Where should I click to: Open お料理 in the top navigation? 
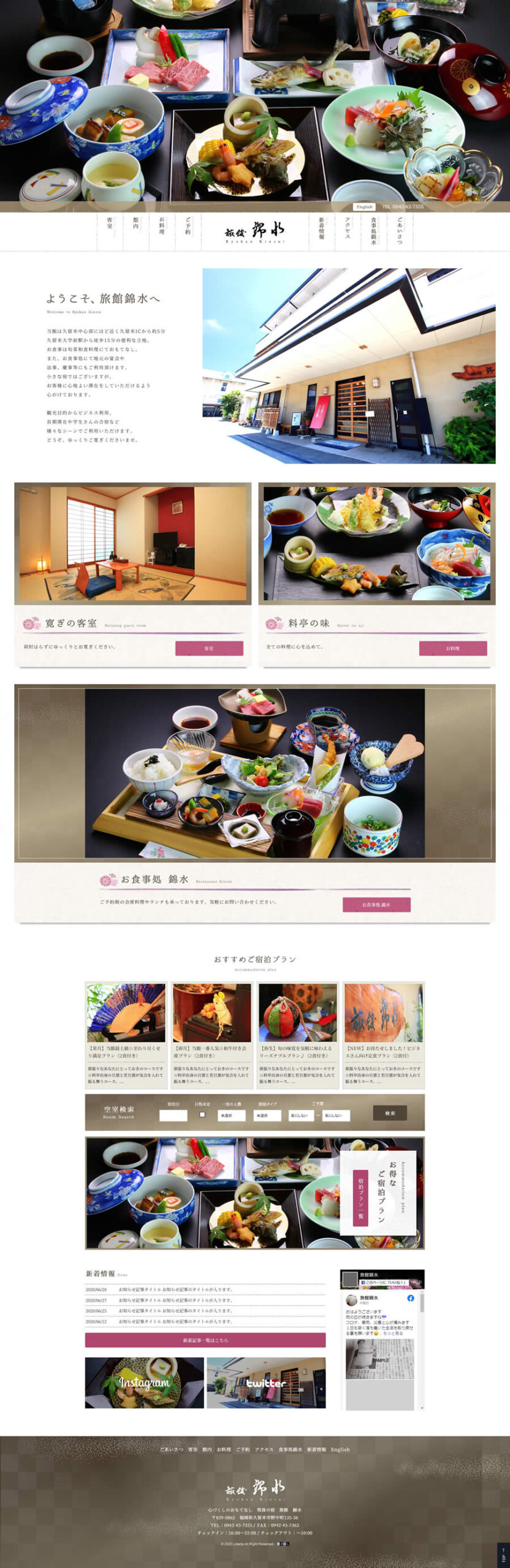162,225
